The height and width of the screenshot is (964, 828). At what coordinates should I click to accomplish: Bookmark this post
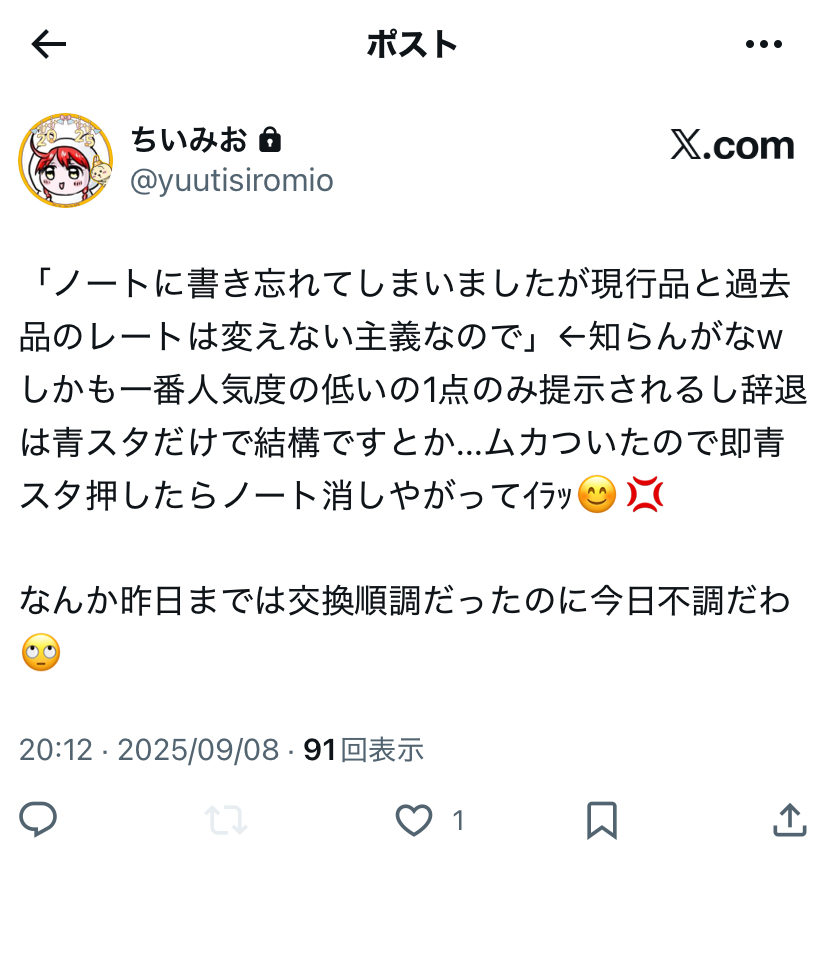tap(601, 821)
